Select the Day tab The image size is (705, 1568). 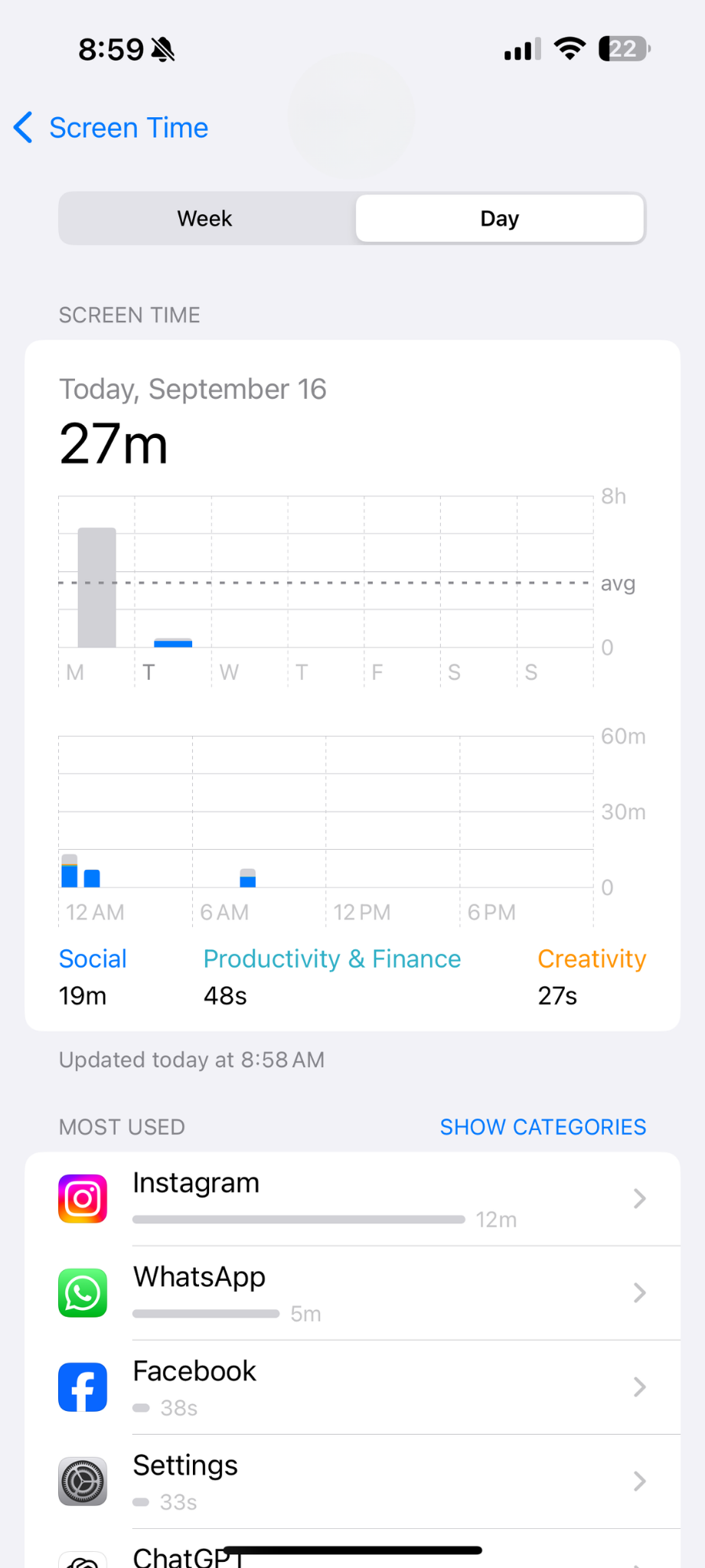499,218
